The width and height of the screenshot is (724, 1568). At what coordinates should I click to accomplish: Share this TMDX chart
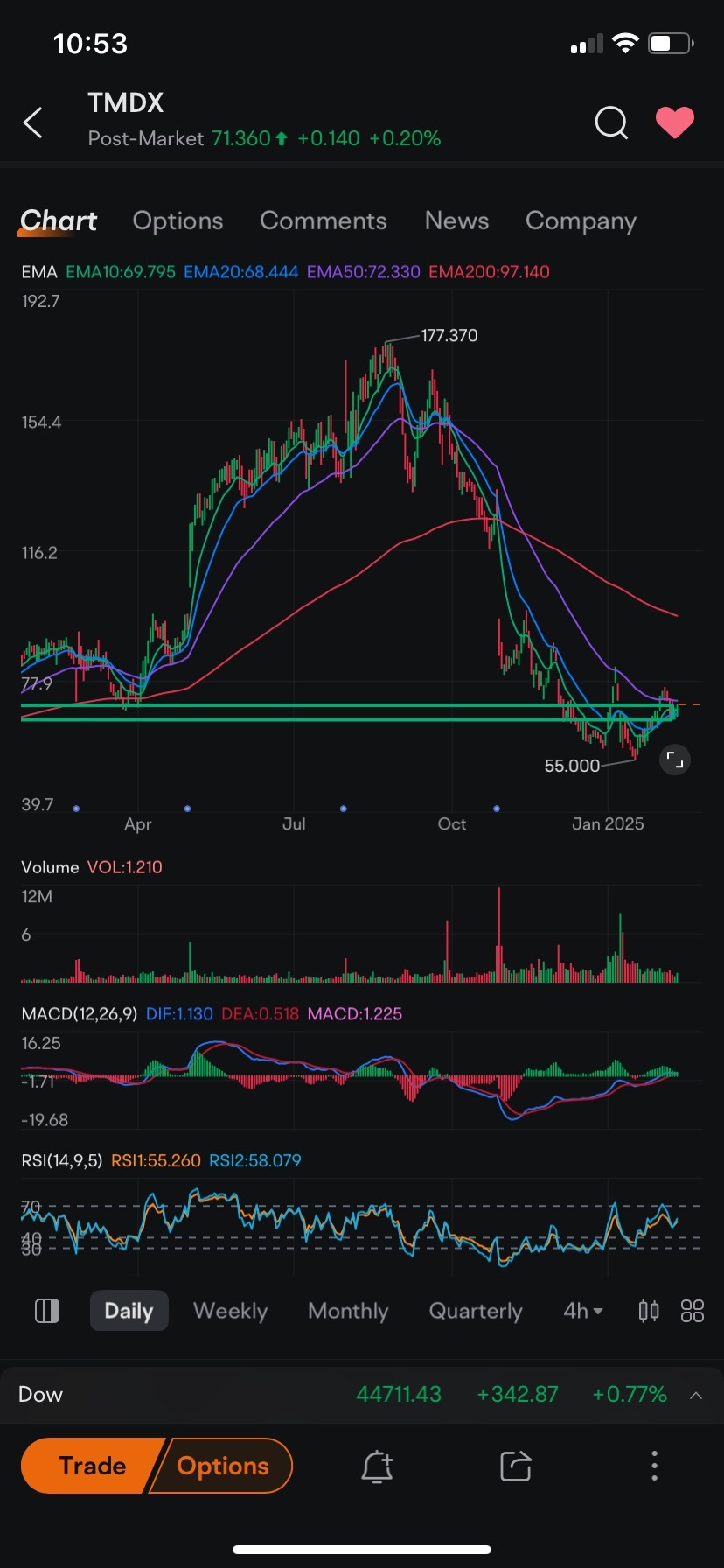516,1466
